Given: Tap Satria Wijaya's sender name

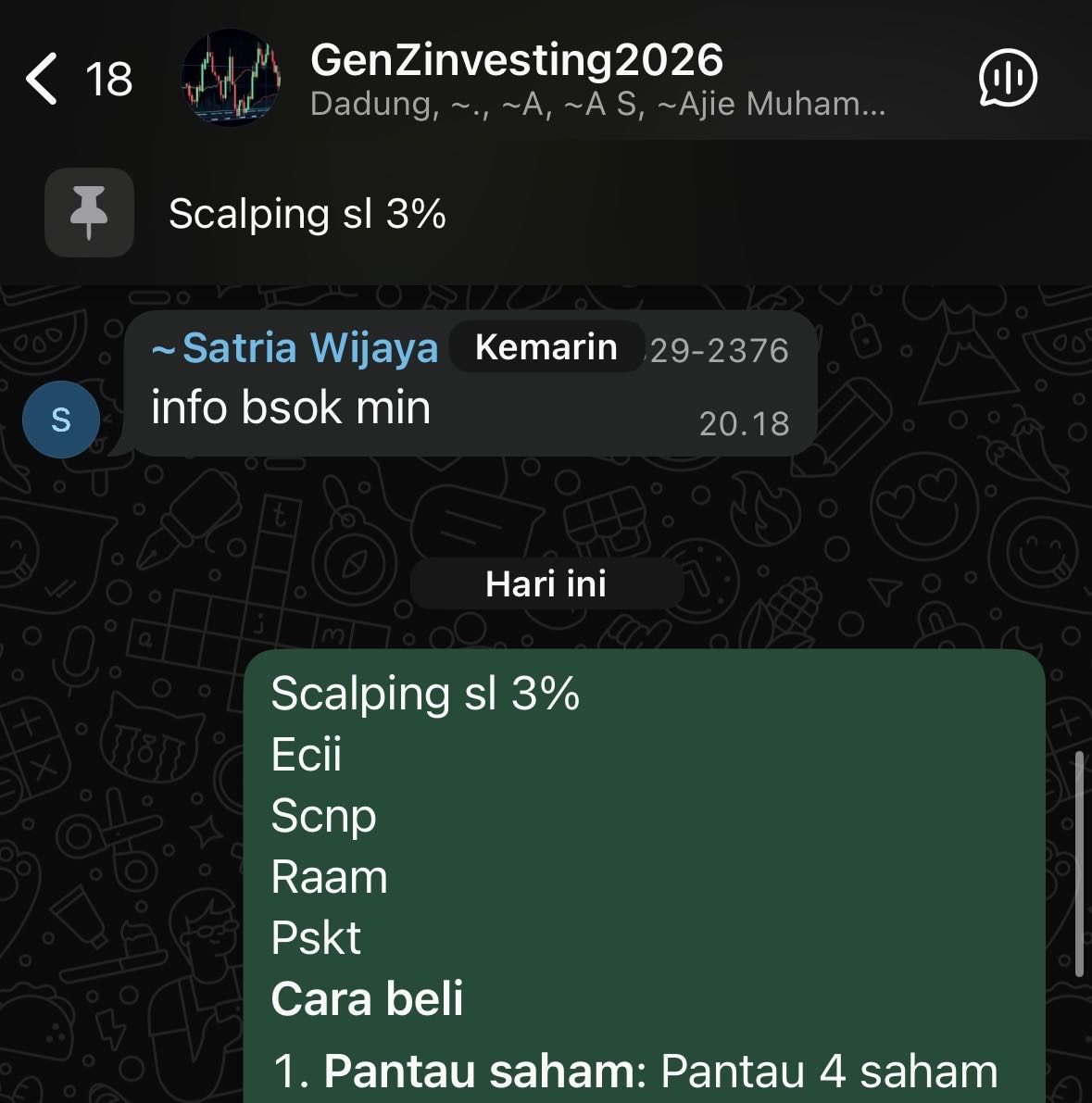Looking at the screenshot, I should (x=296, y=348).
